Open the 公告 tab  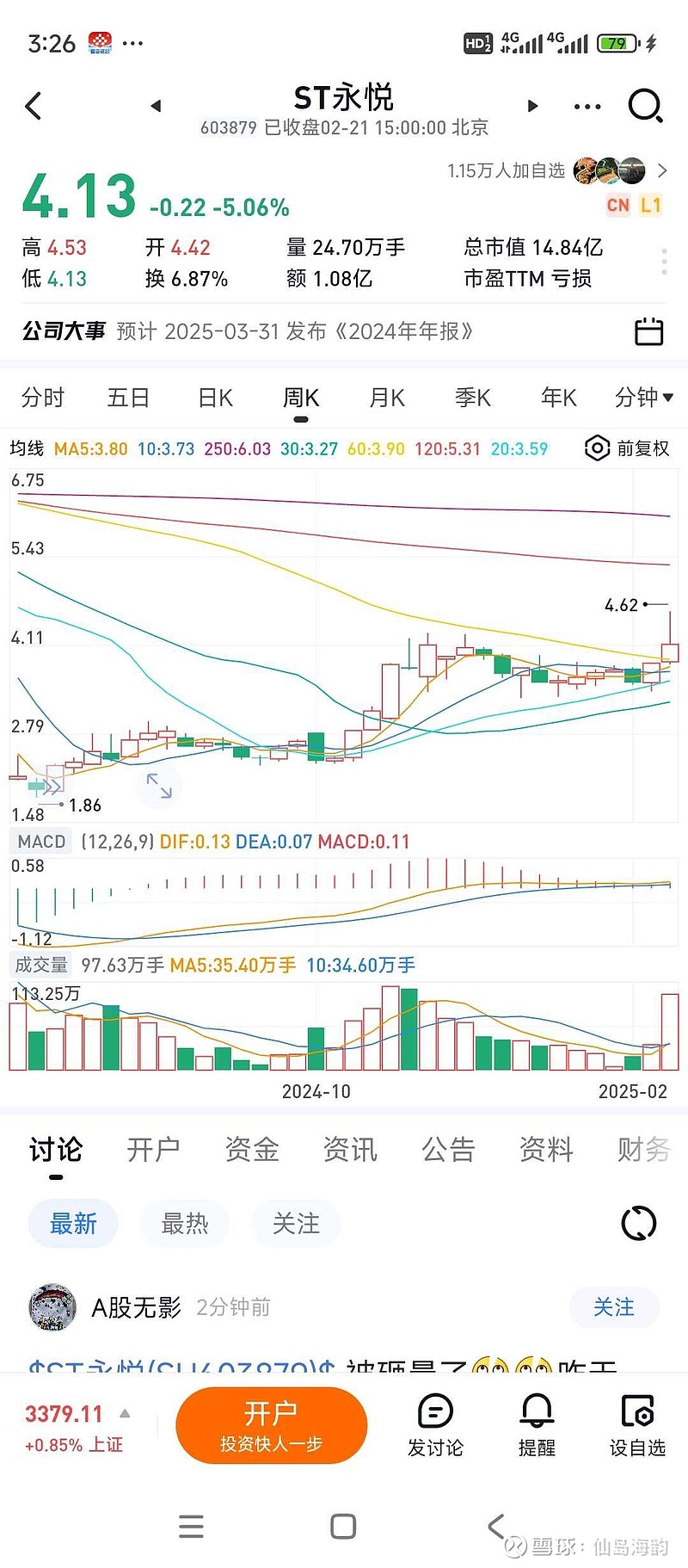pyautogui.click(x=448, y=1149)
